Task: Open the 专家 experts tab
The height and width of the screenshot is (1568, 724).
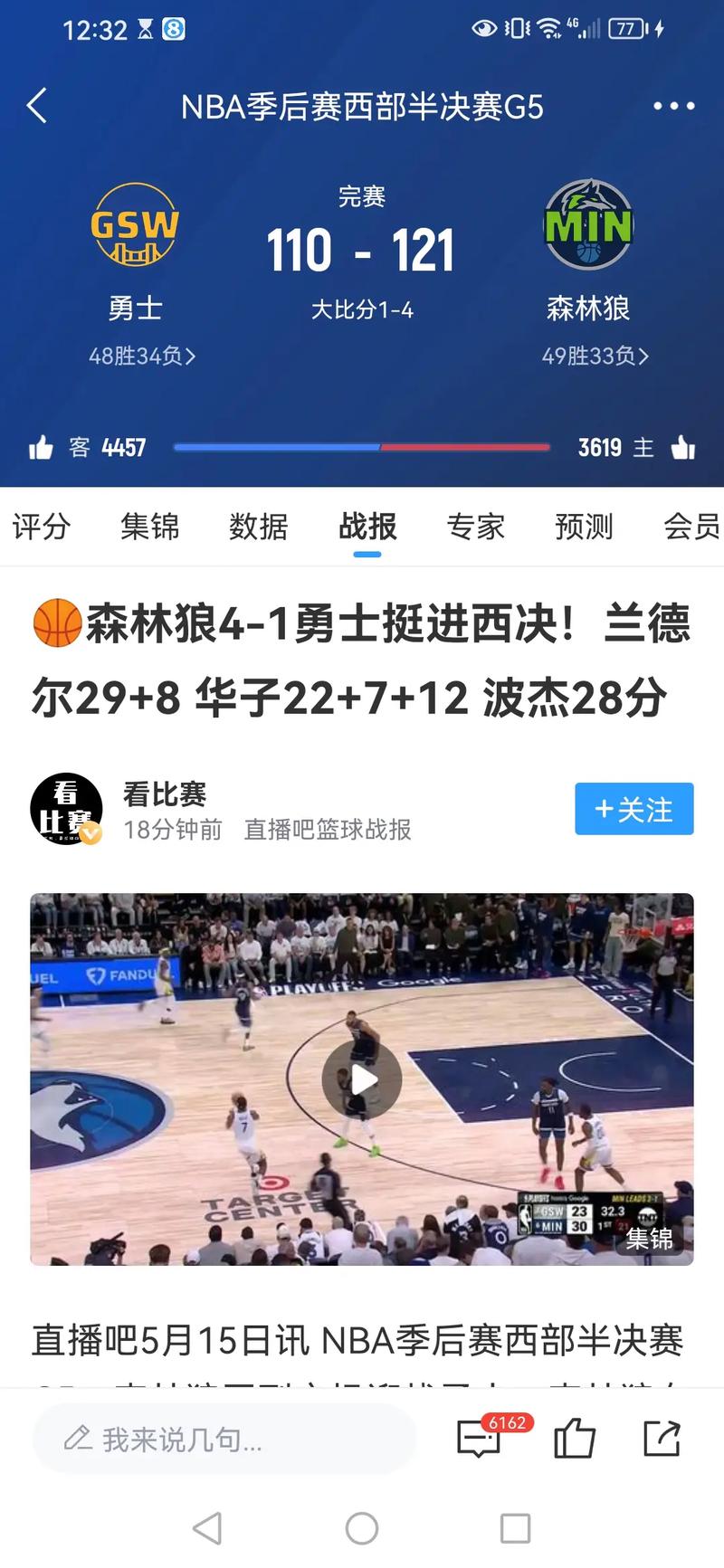Action: coord(474,527)
